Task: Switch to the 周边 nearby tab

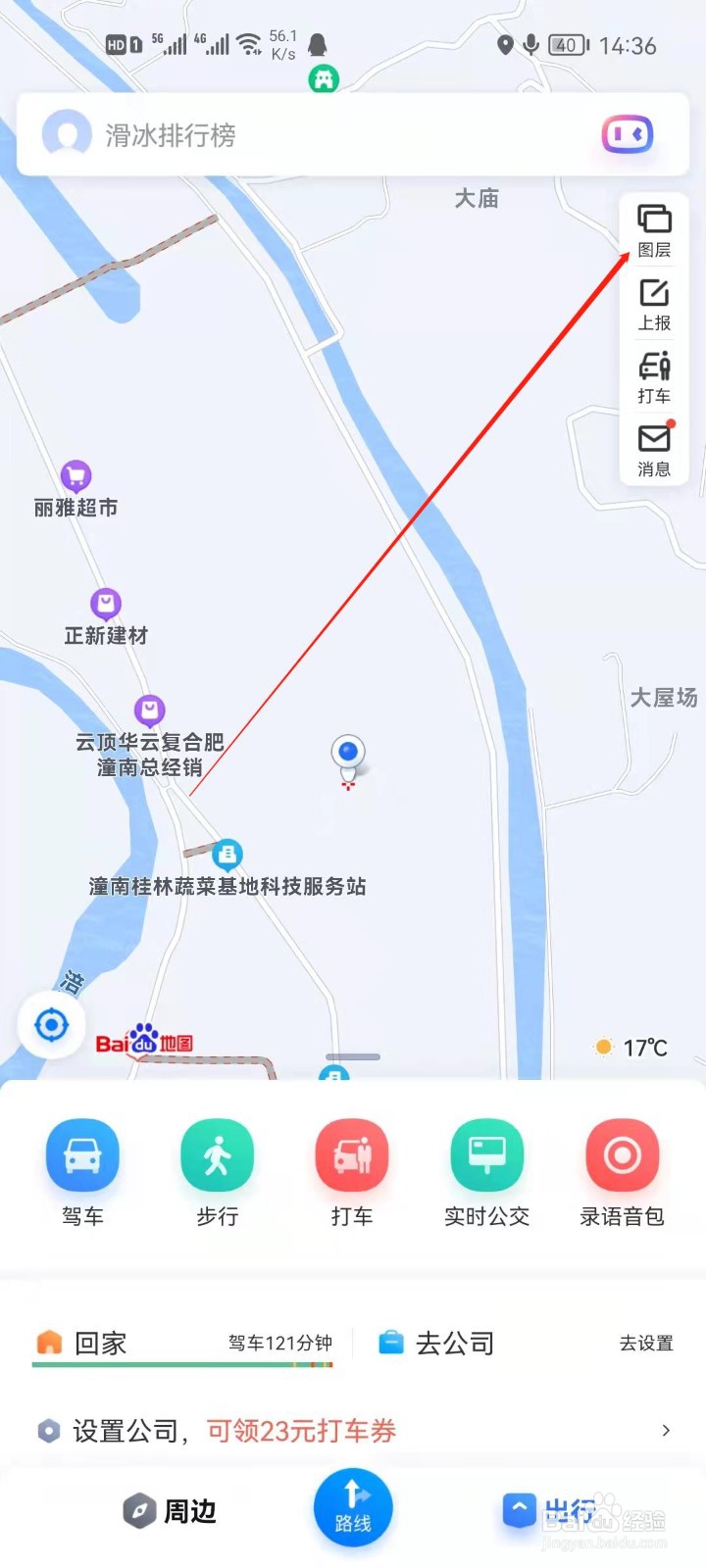Action: [x=172, y=1510]
